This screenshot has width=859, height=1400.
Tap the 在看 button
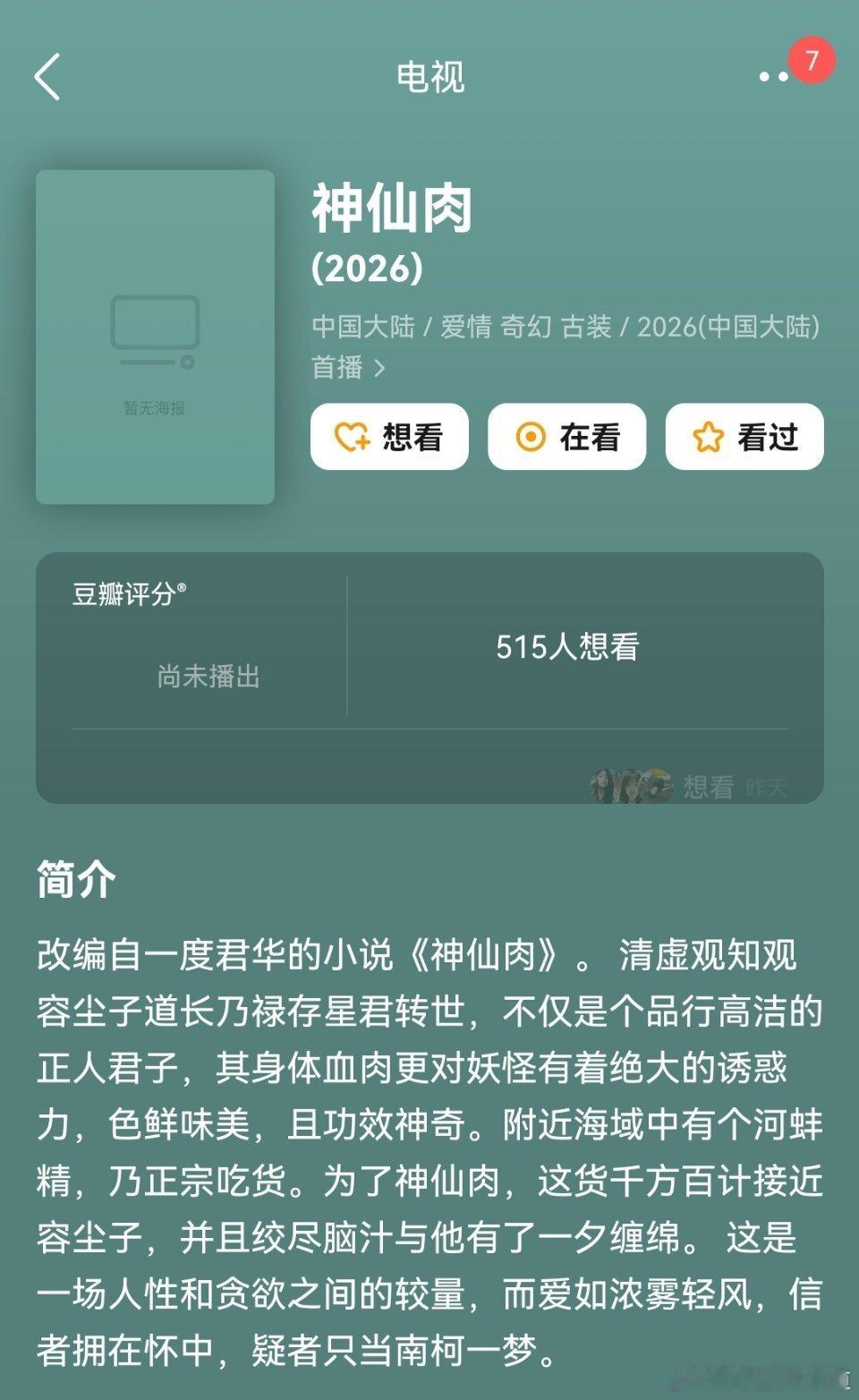[567, 437]
